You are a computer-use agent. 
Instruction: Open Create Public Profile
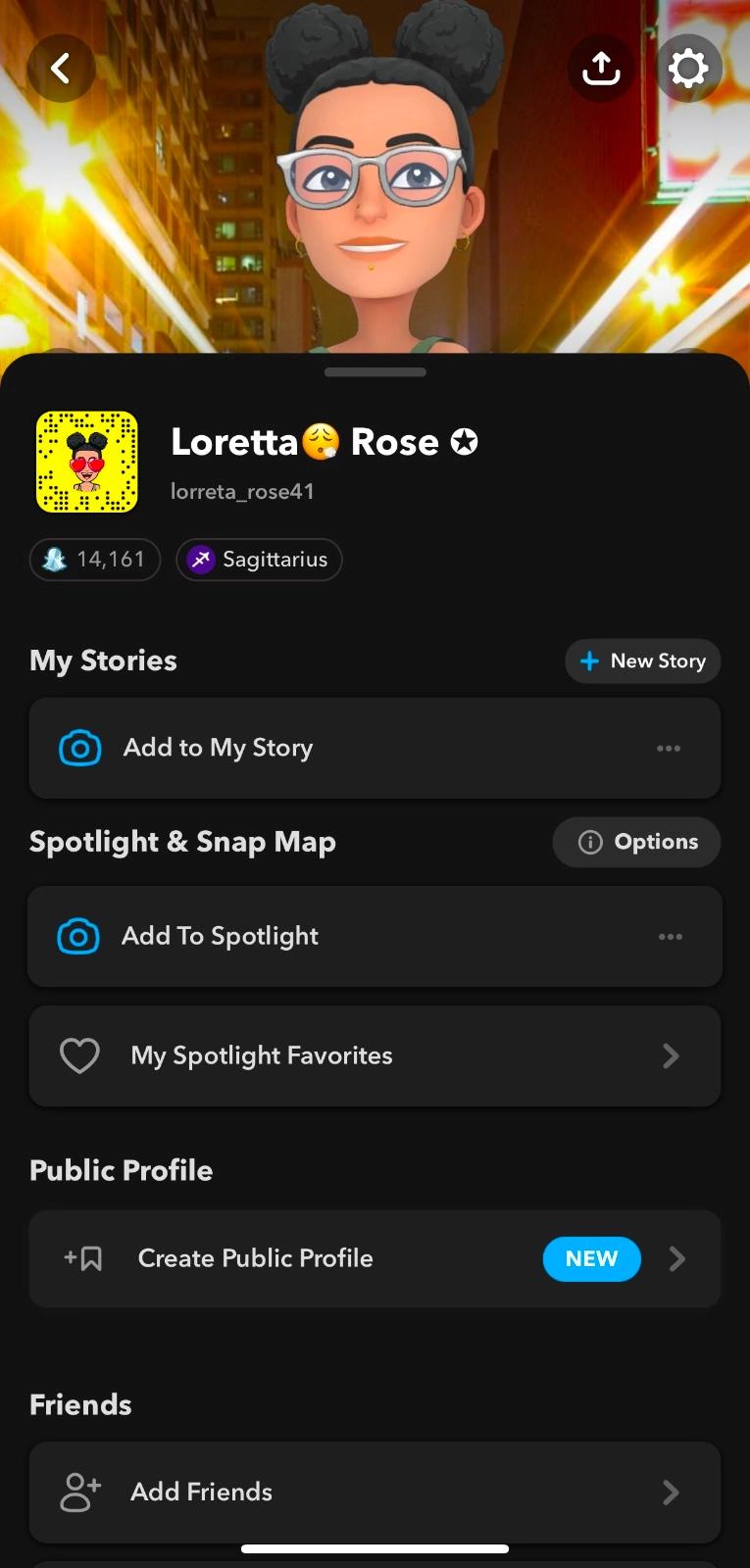click(x=375, y=1258)
